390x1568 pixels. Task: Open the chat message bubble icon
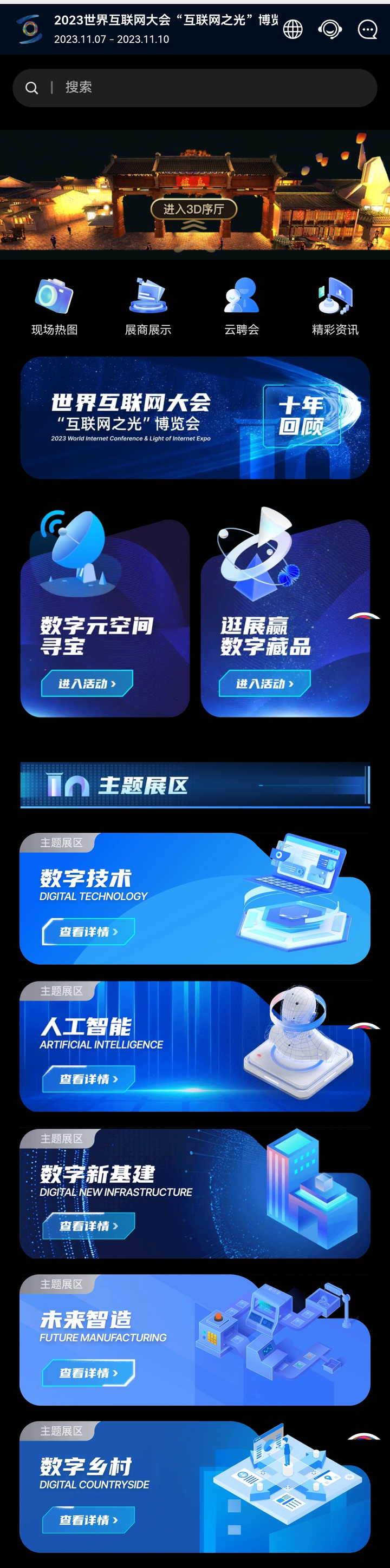click(x=367, y=29)
